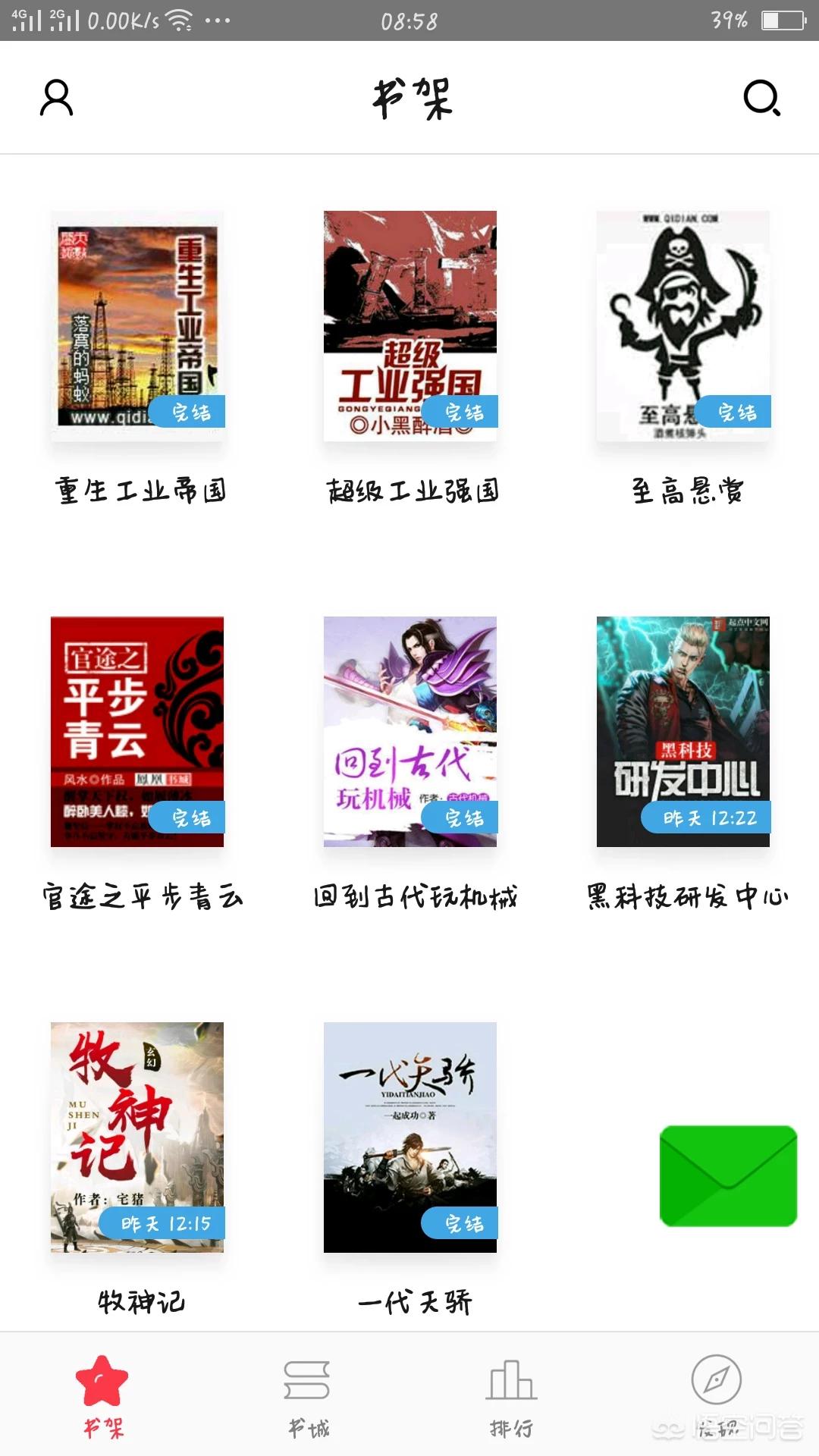The height and width of the screenshot is (1456, 819).
Task: Open the book 重生工业帝国
Action: pyautogui.click(x=137, y=326)
